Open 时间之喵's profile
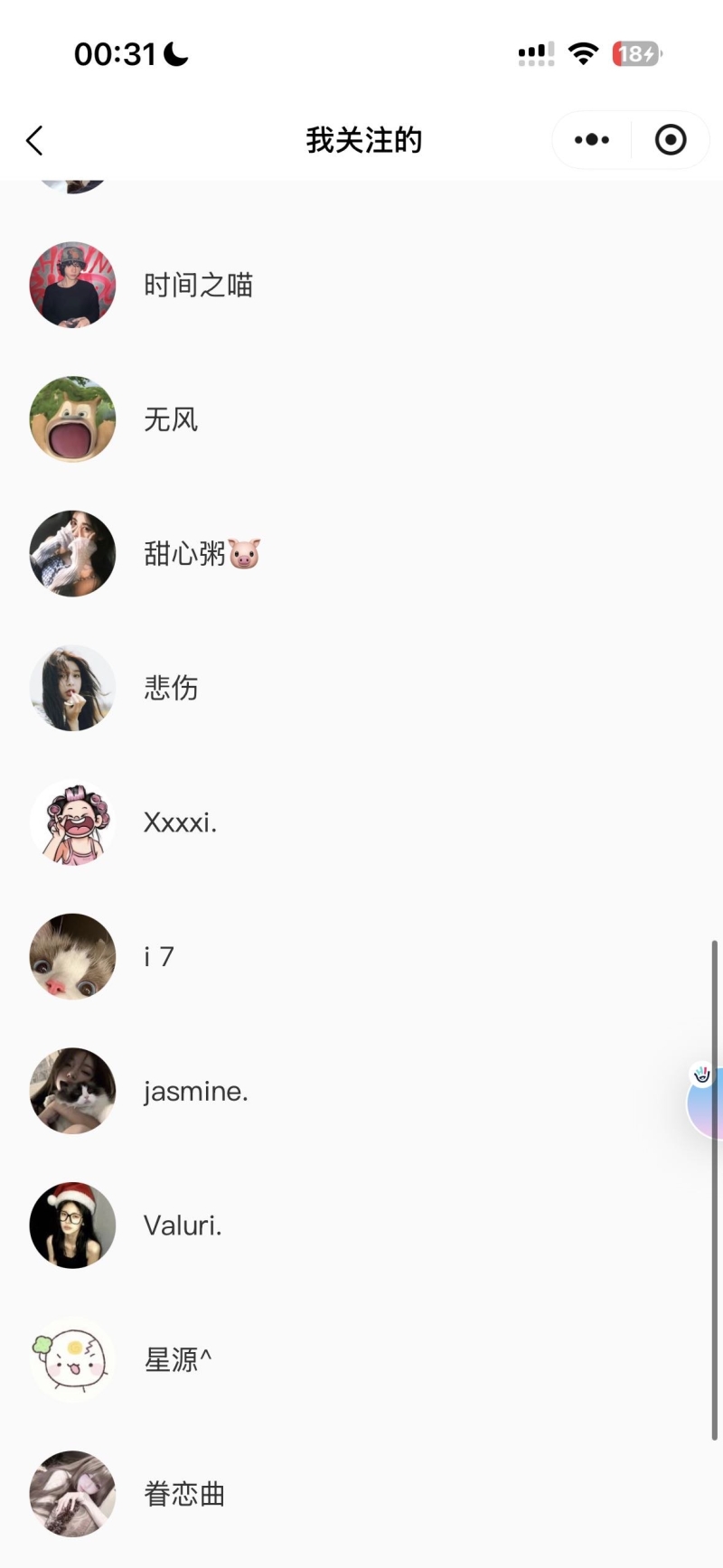Screen dimensions: 723x1568 click(x=198, y=286)
